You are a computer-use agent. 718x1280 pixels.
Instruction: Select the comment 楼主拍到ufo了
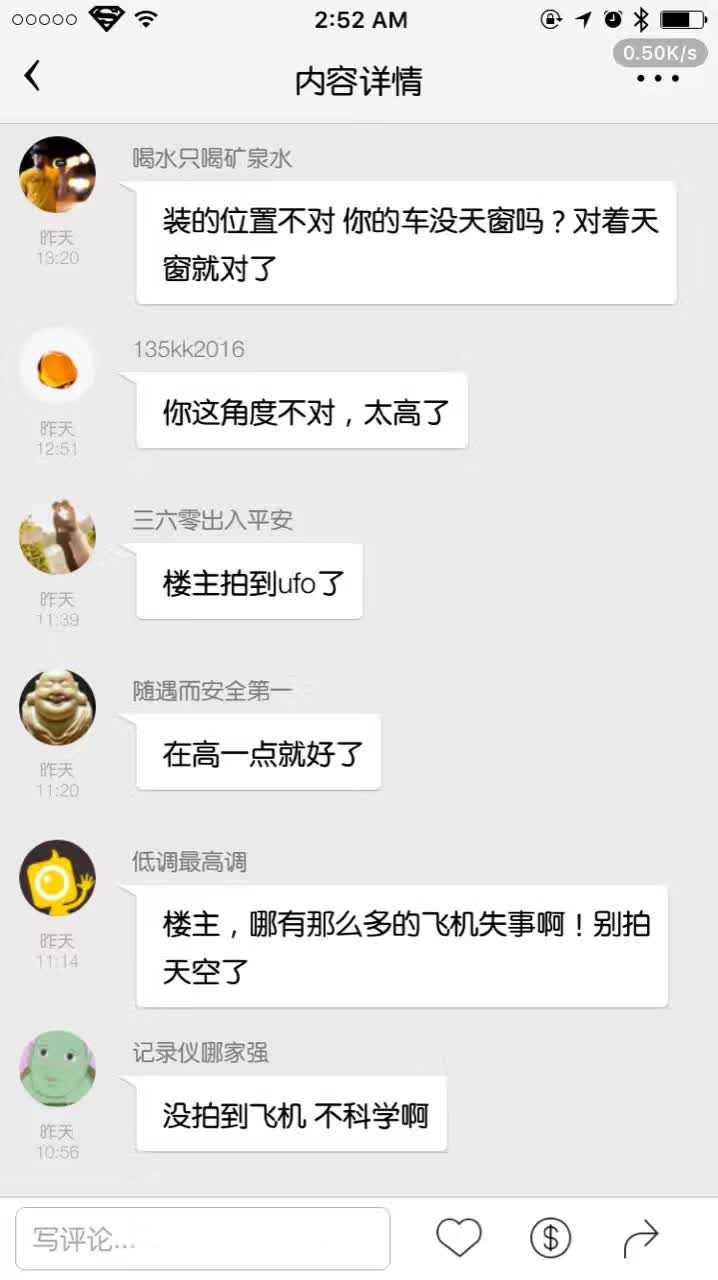pyautogui.click(x=249, y=582)
